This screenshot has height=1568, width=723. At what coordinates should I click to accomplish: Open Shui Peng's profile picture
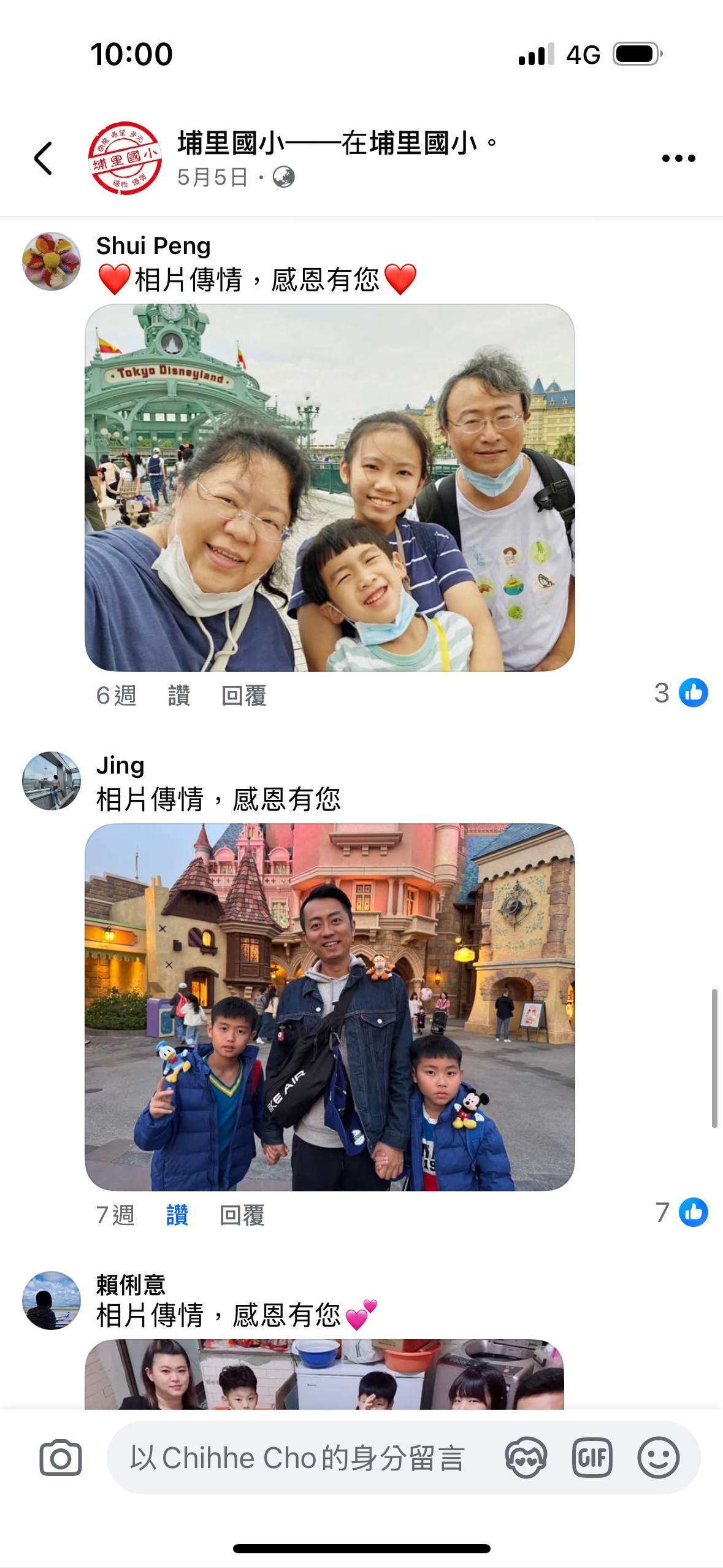click(x=52, y=261)
